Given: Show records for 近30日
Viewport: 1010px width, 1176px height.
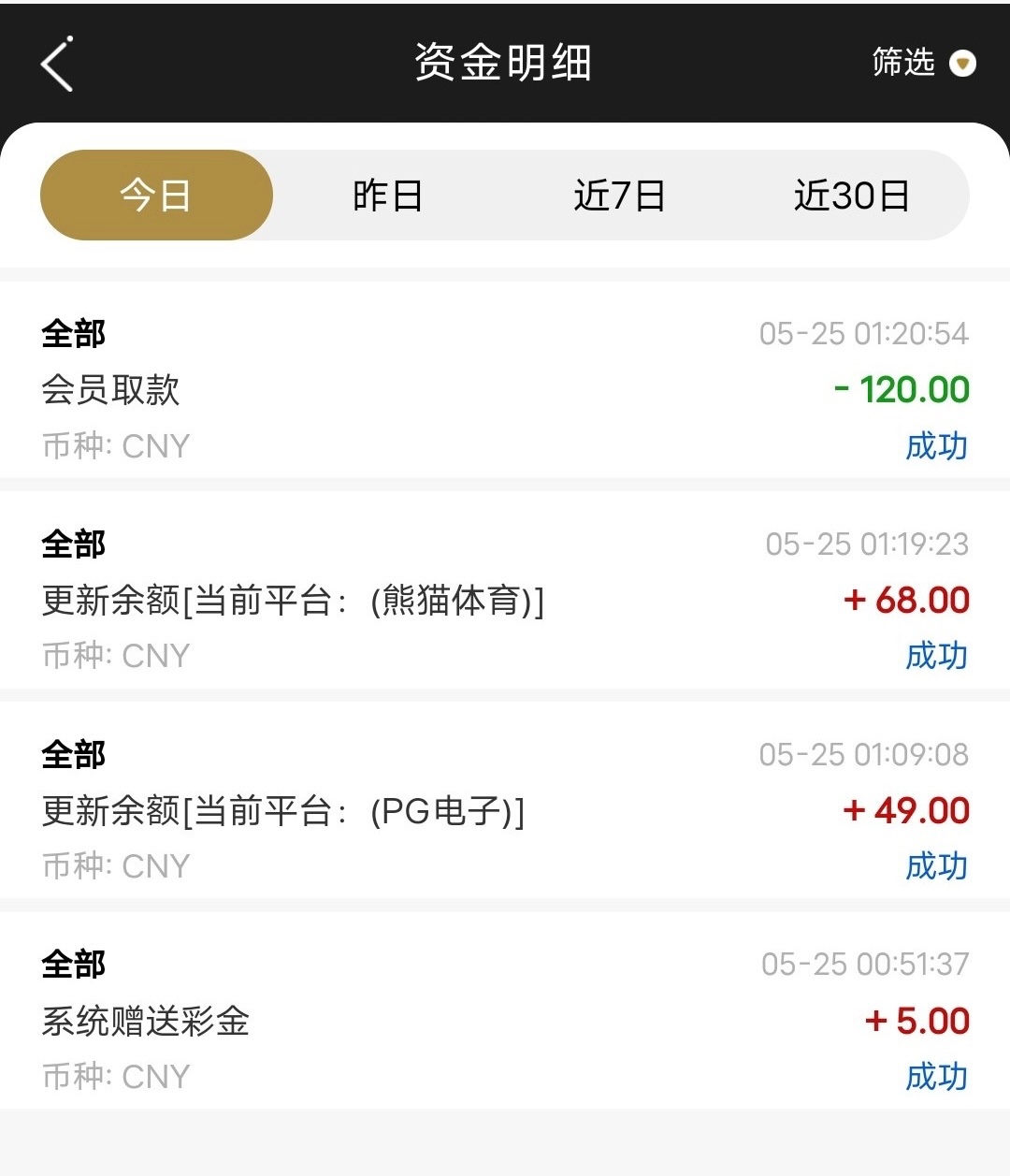Looking at the screenshot, I should pyautogui.click(x=851, y=196).
